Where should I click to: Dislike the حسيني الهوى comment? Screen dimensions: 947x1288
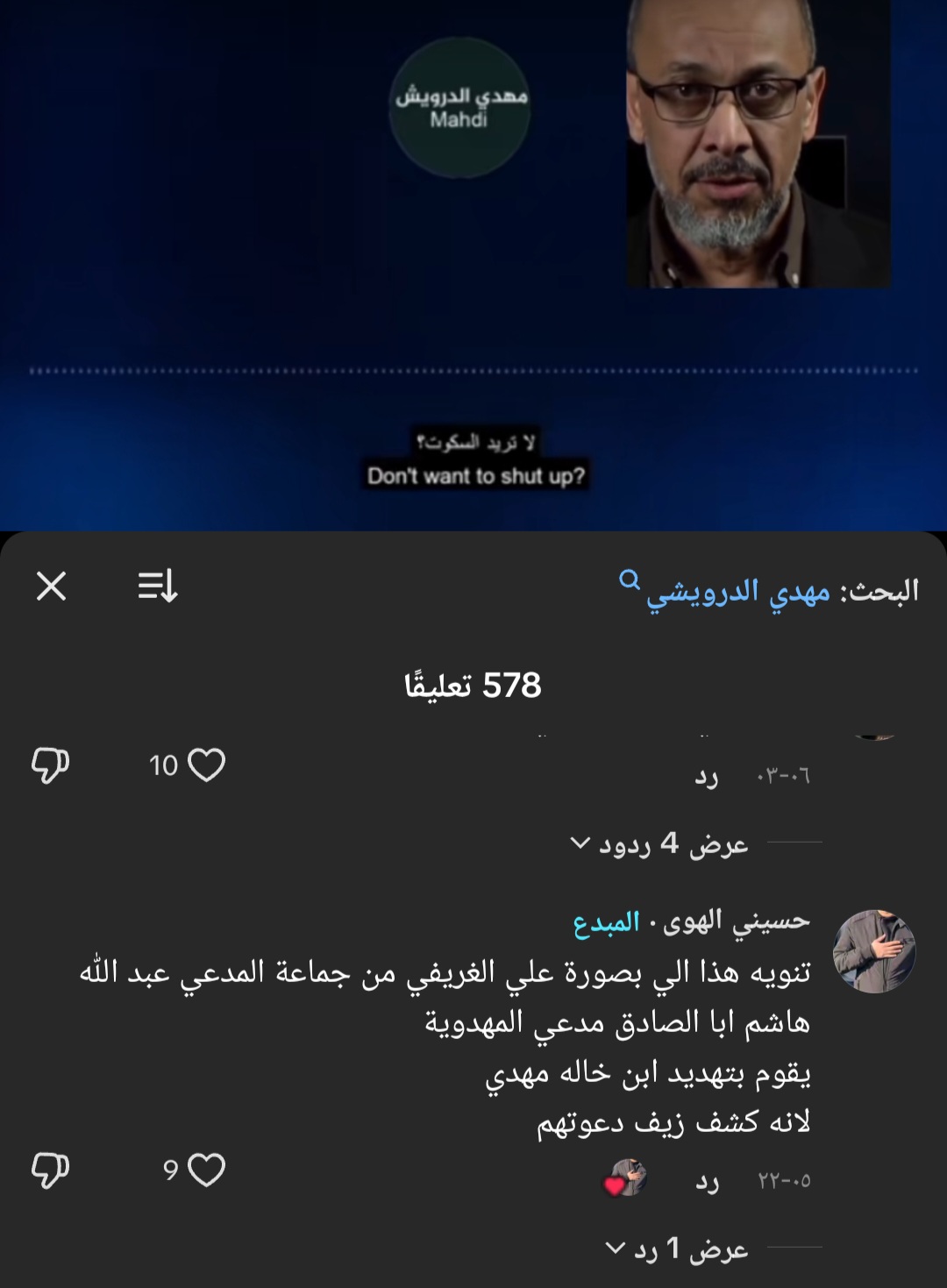pos(50,1171)
